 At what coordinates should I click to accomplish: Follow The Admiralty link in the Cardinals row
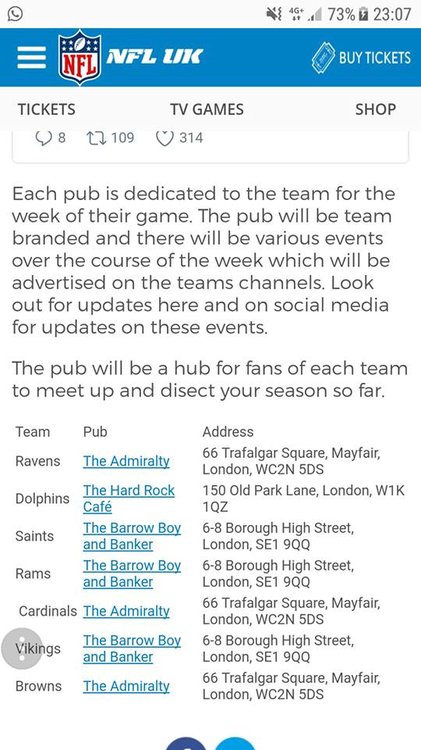pyautogui.click(x=126, y=611)
